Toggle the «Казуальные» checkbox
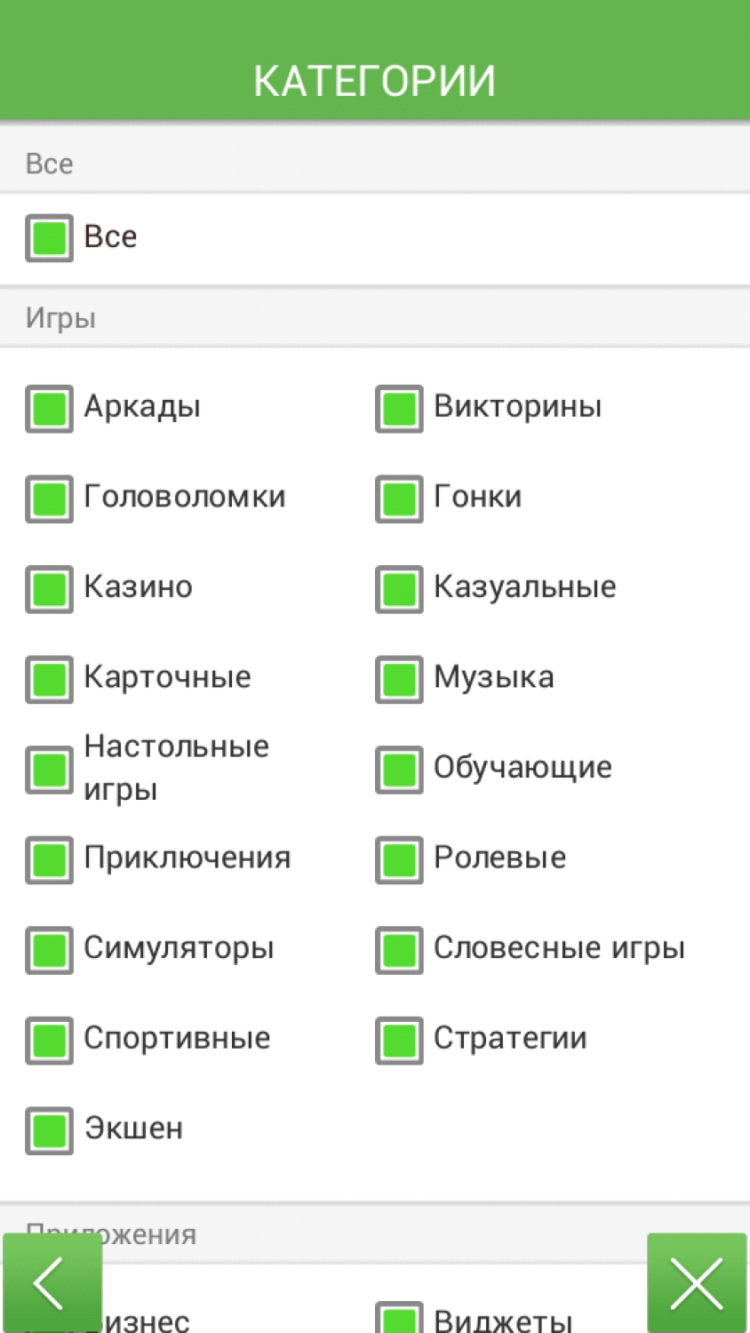Viewport: 750px width, 1333px height. pyautogui.click(x=398, y=588)
